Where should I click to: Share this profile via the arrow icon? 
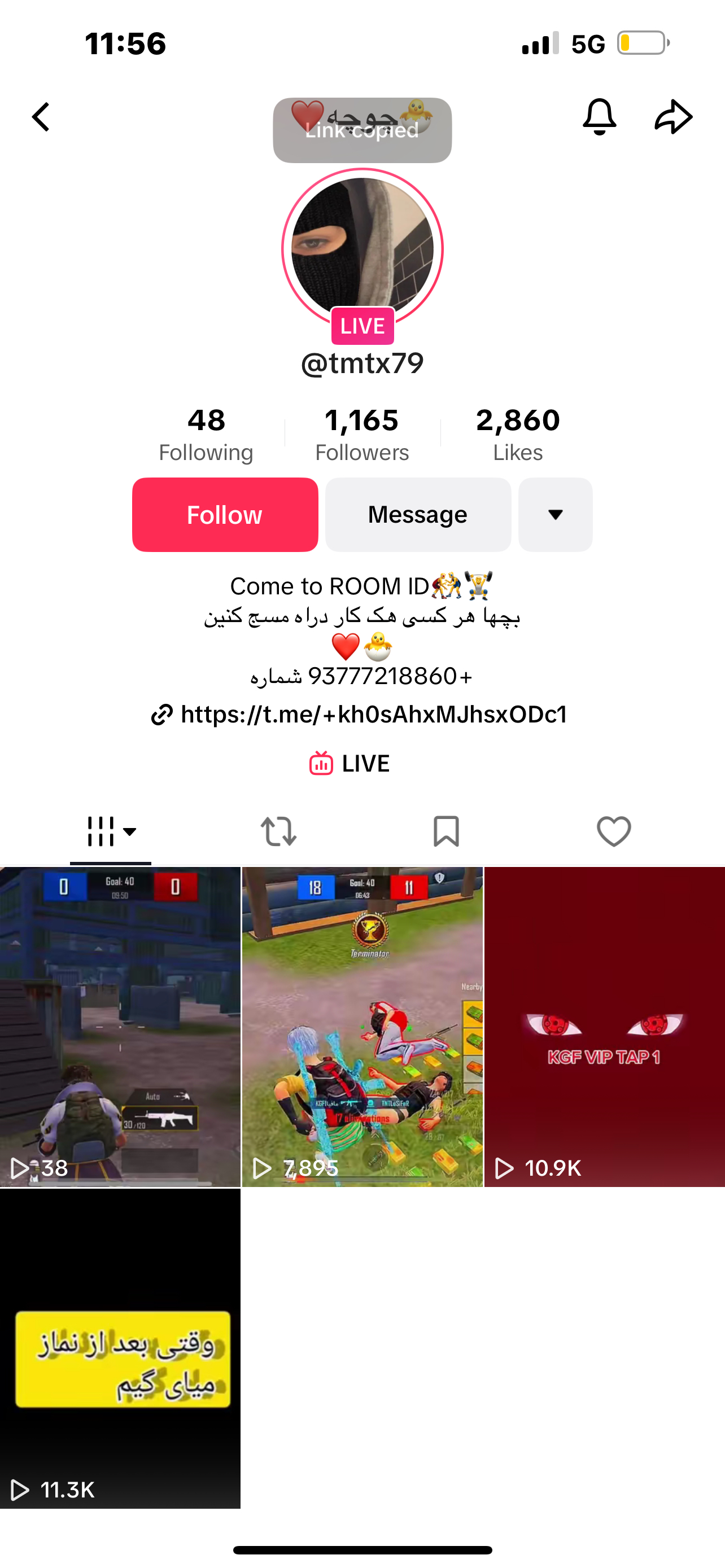tap(673, 117)
